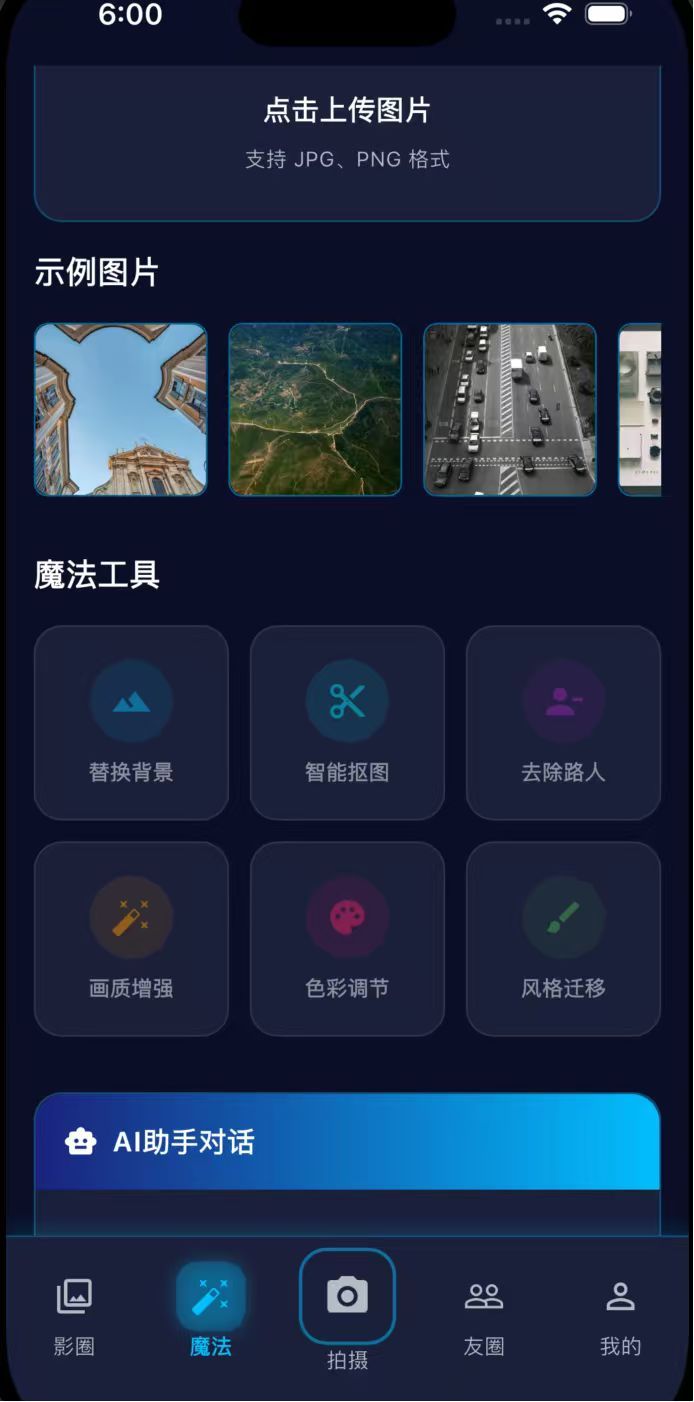Switch to the 影圈 tab
Screen dimensions: 694x1402
pos(74,1314)
